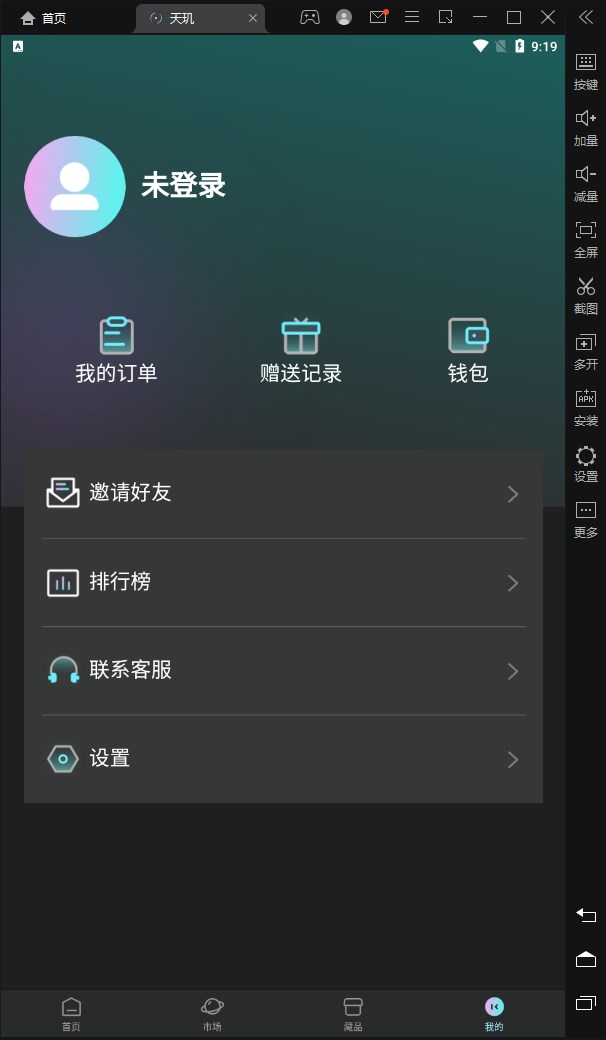The width and height of the screenshot is (606, 1040).
Task: Select the 我的 profile tab
Action: (x=494, y=1013)
